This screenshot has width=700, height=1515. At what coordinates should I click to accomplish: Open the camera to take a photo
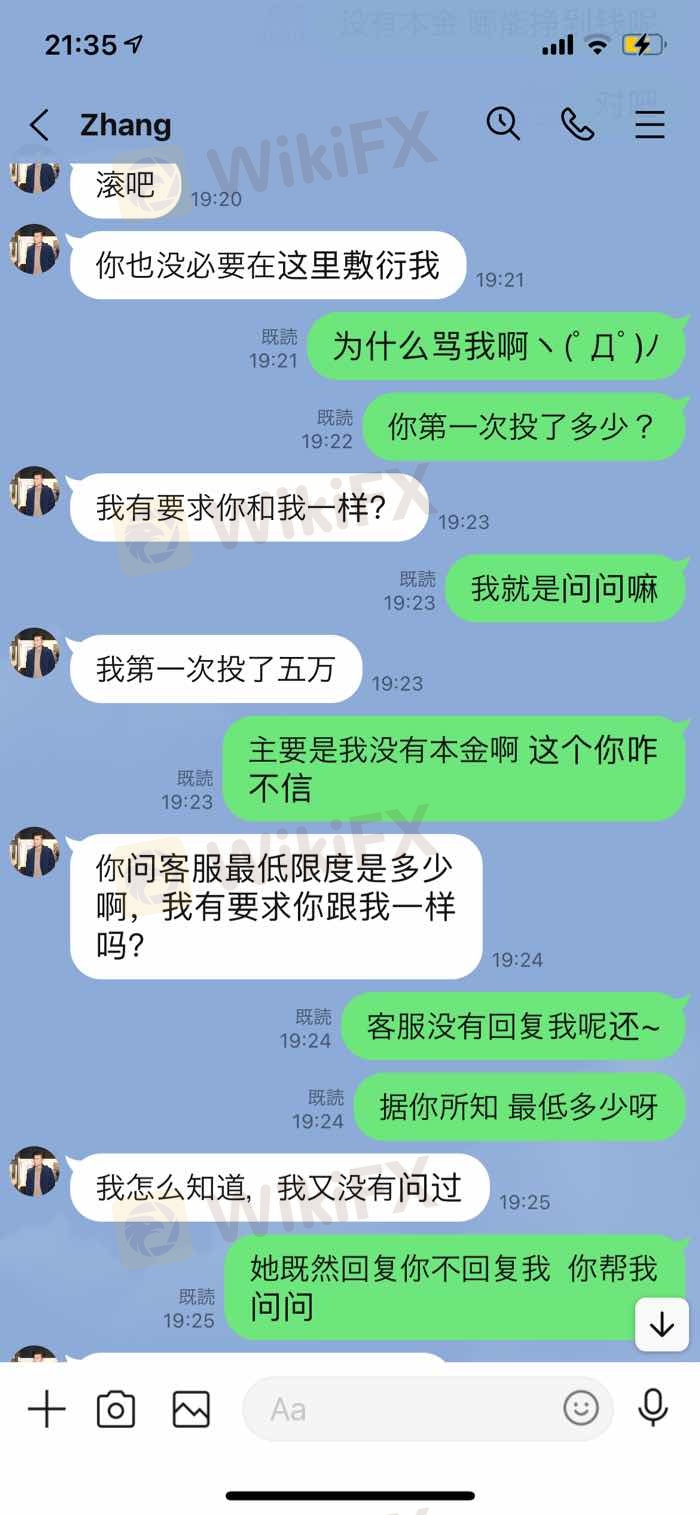coord(116,1409)
